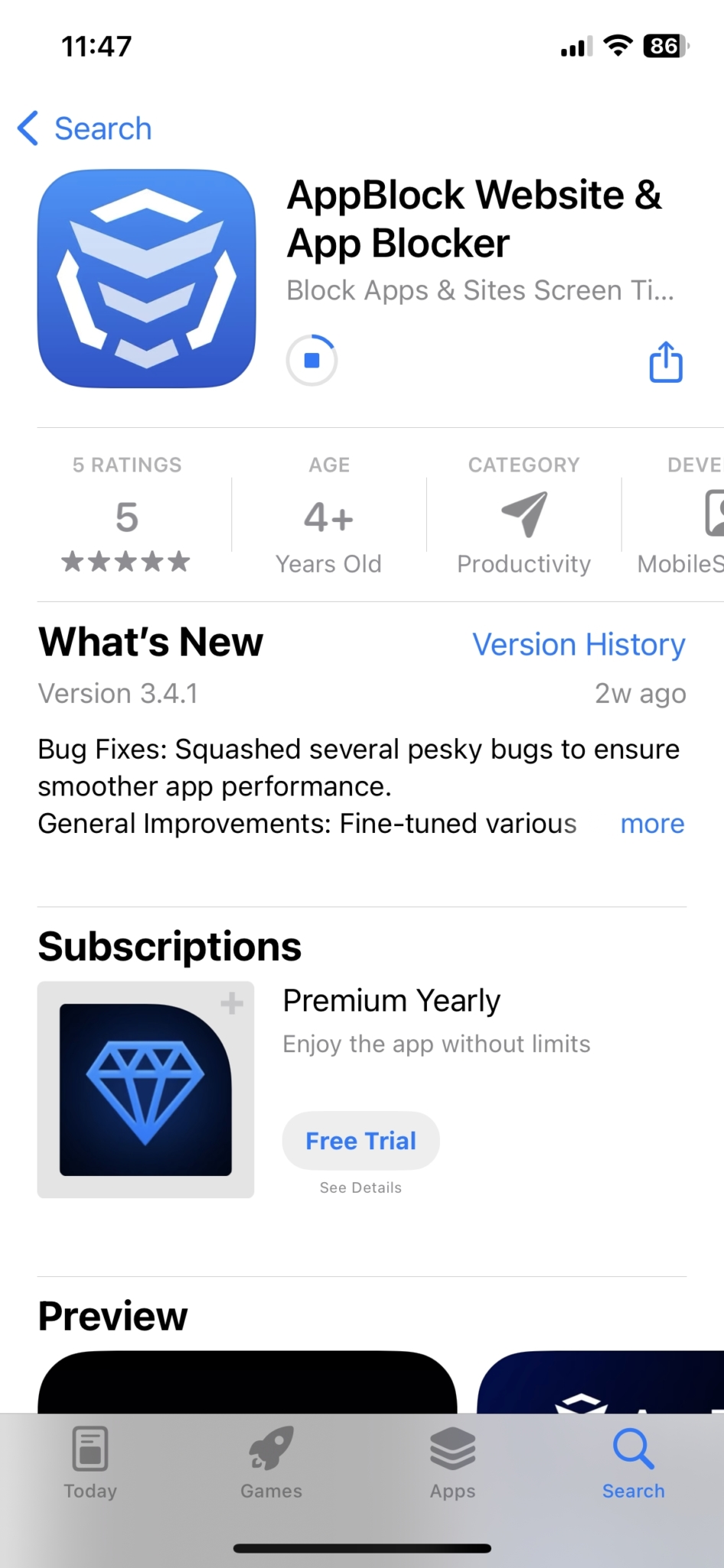Expand the release notes with more

pyautogui.click(x=651, y=824)
